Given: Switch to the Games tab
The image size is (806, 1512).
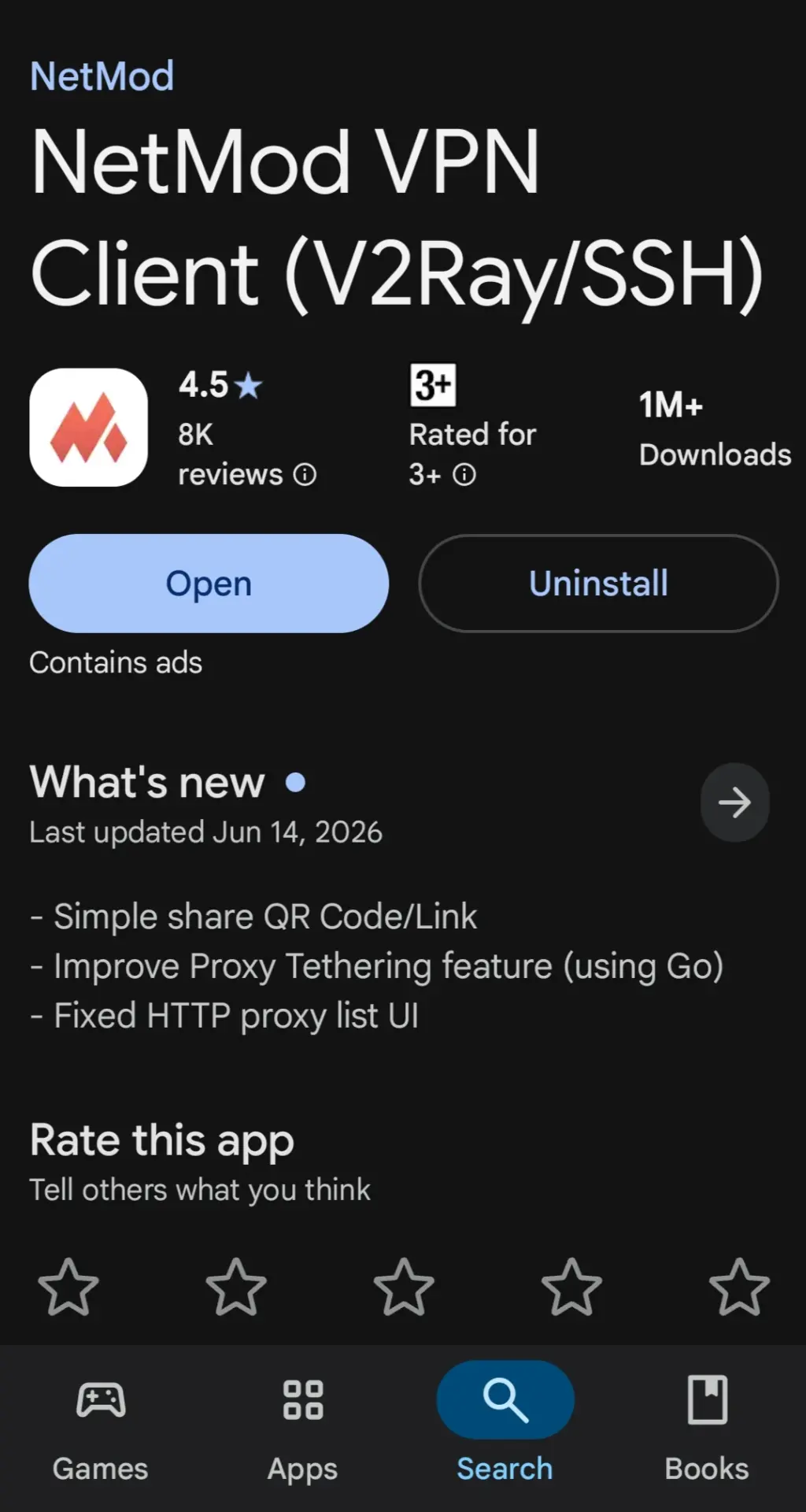Looking at the screenshot, I should coord(101,1427).
